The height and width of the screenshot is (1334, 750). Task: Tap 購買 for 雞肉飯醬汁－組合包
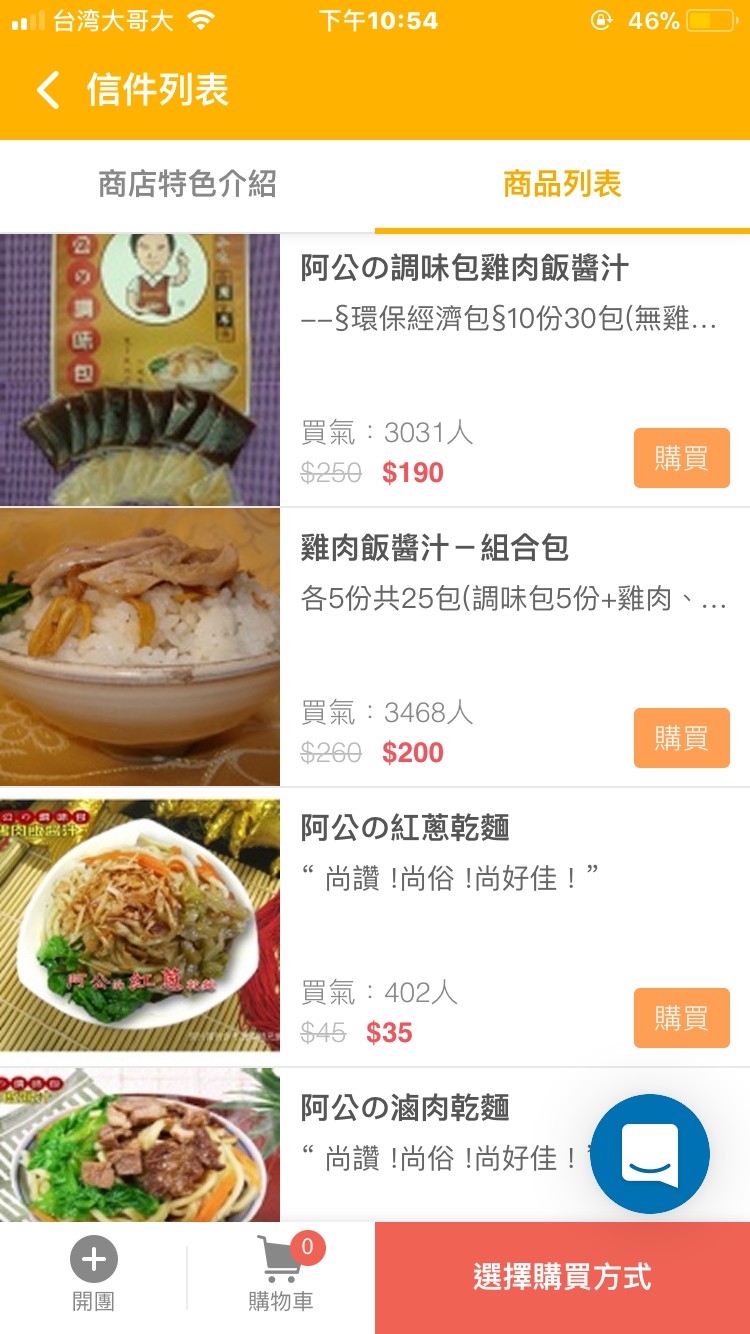coord(681,738)
